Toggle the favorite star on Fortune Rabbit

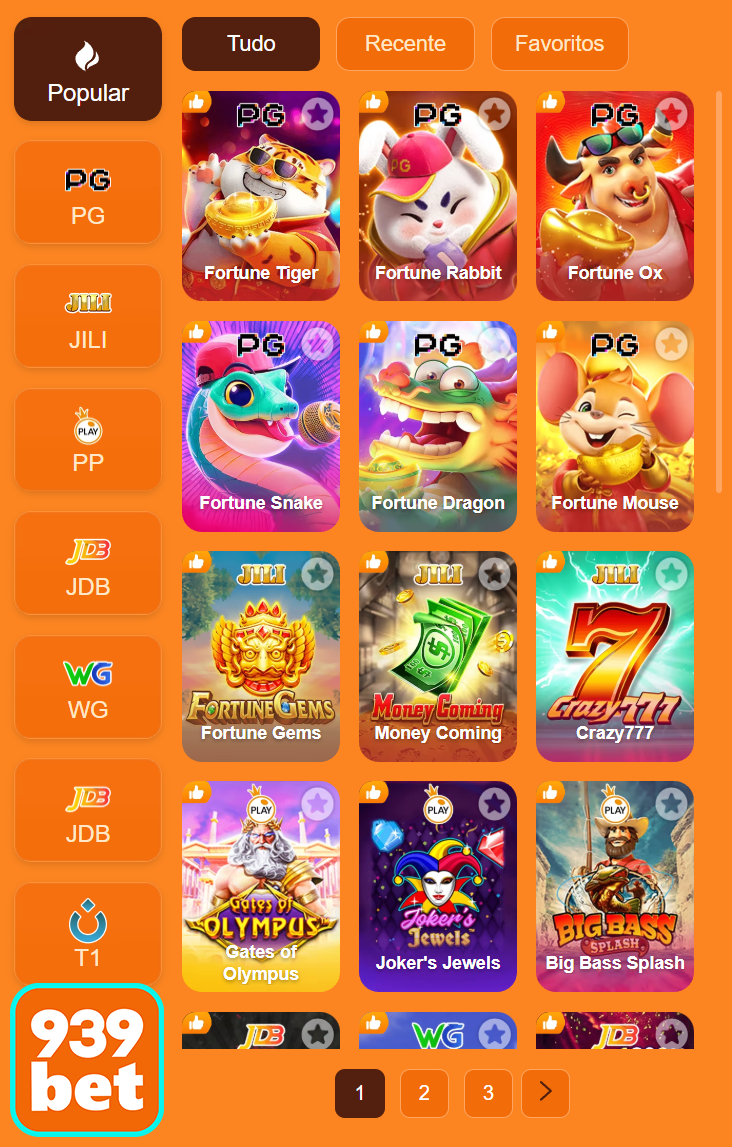(x=494, y=114)
